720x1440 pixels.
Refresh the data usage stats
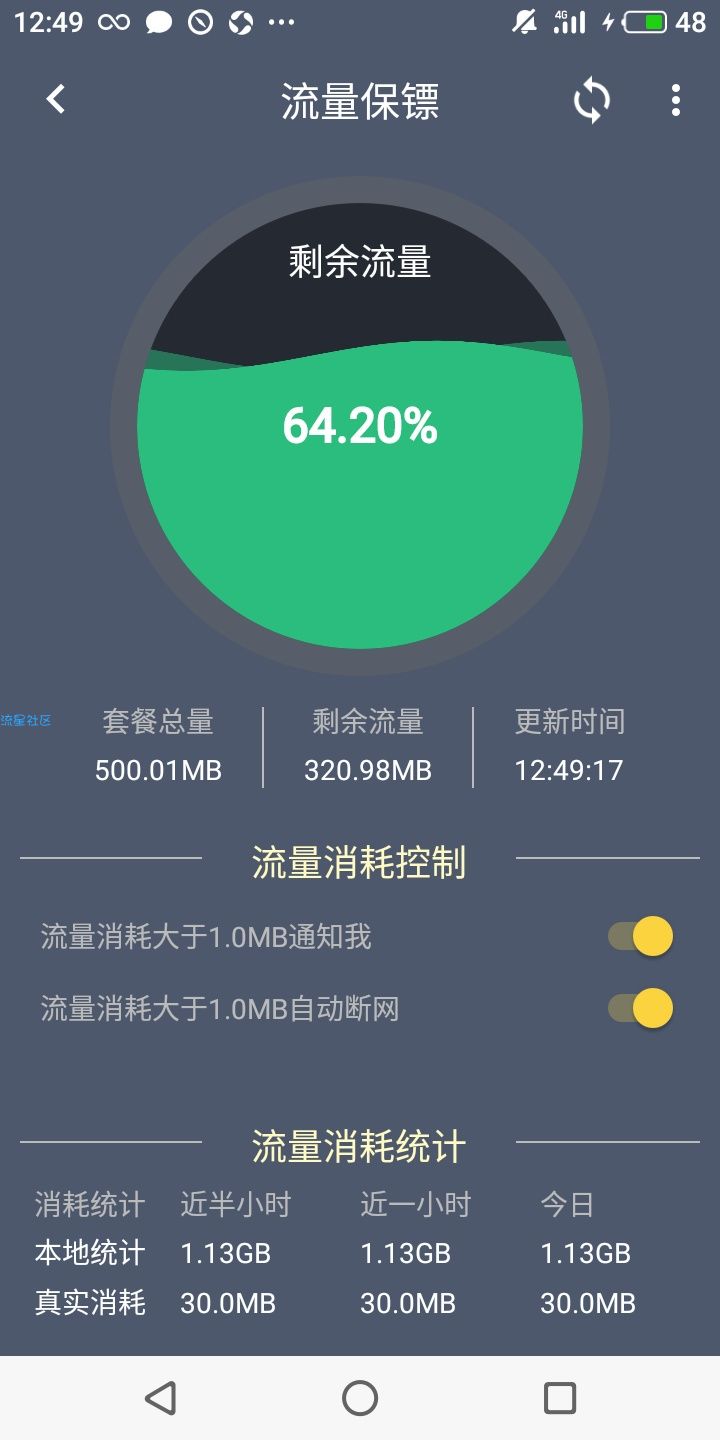point(591,101)
